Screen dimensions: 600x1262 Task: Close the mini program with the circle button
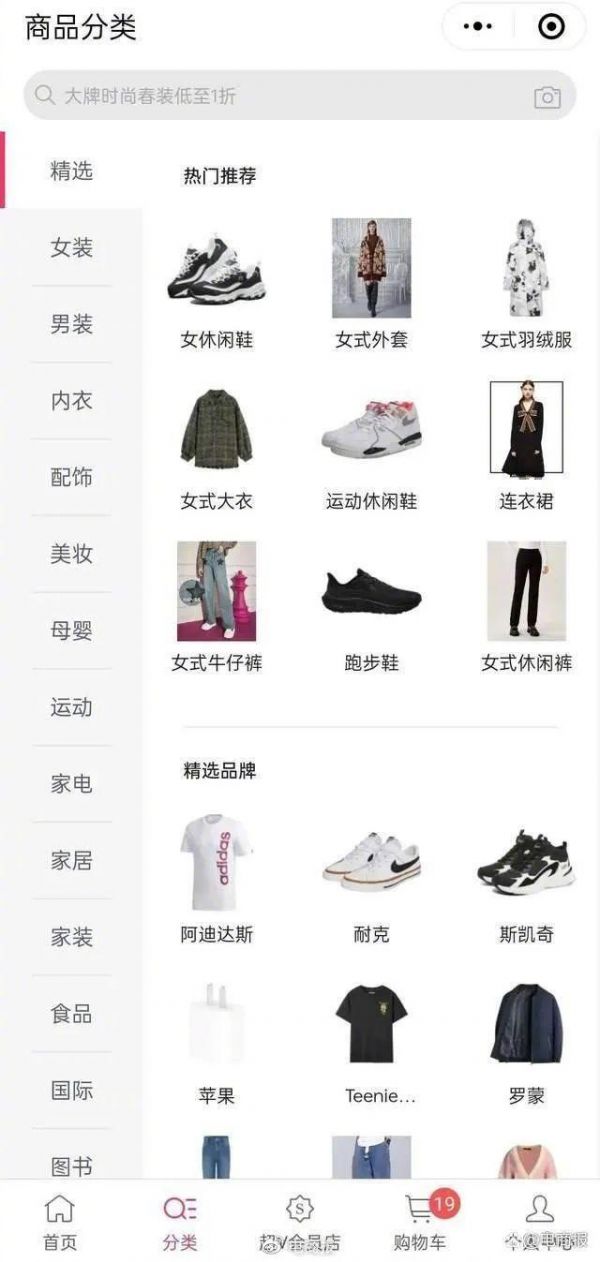[x=551, y=27]
